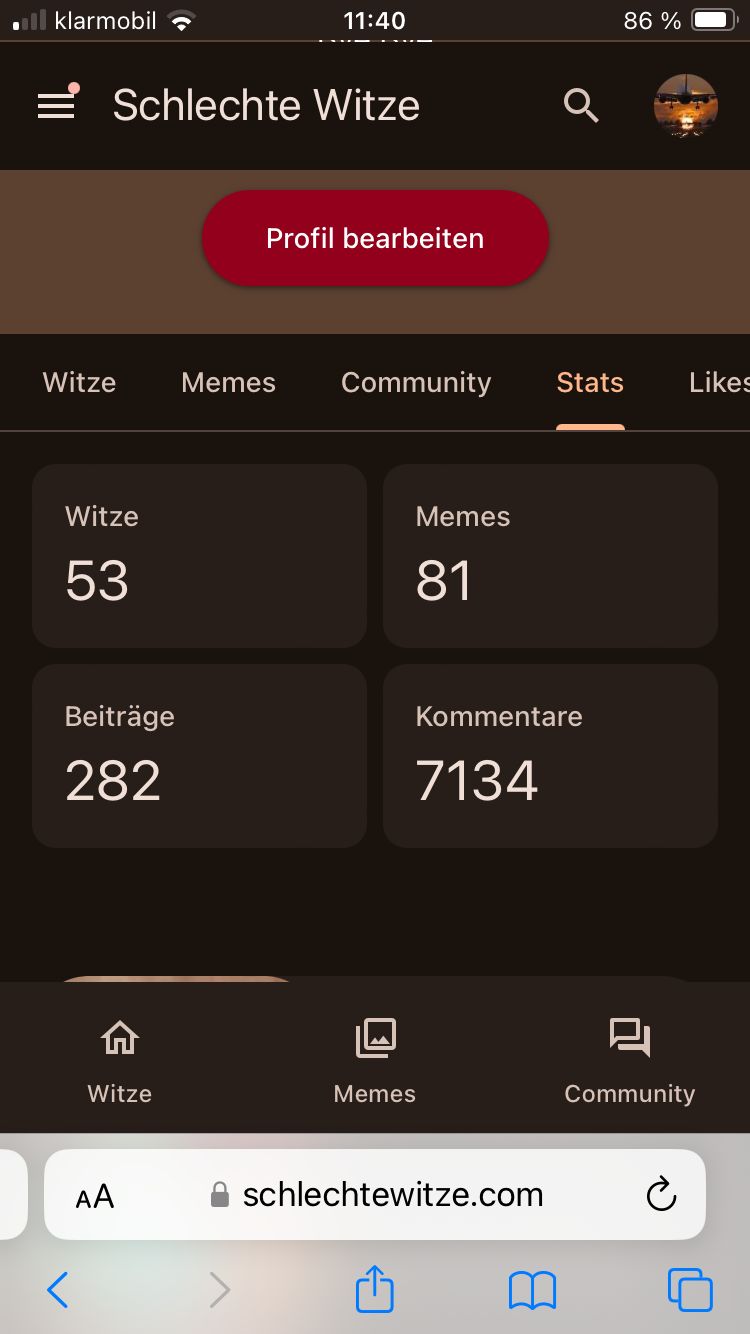The image size is (750, 1334).
Task: Reload the page in Safari
Action: coord(661,1195)
